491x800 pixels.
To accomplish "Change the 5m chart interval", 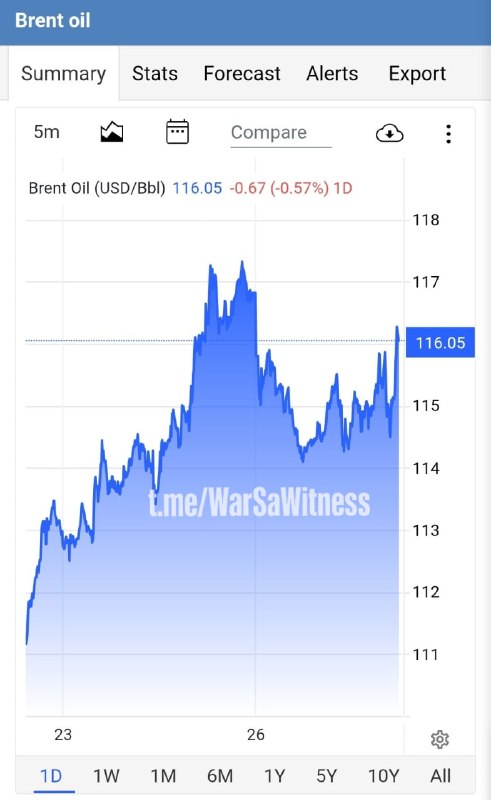I will point(46,132).
